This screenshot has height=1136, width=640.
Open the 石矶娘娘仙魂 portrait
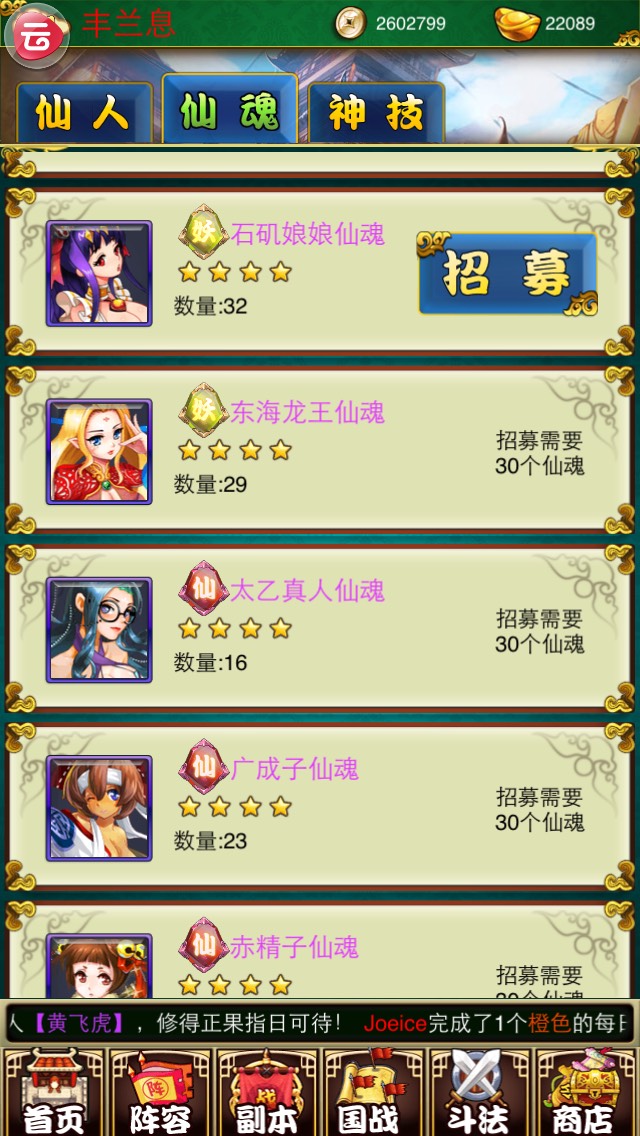pos(99,273)
